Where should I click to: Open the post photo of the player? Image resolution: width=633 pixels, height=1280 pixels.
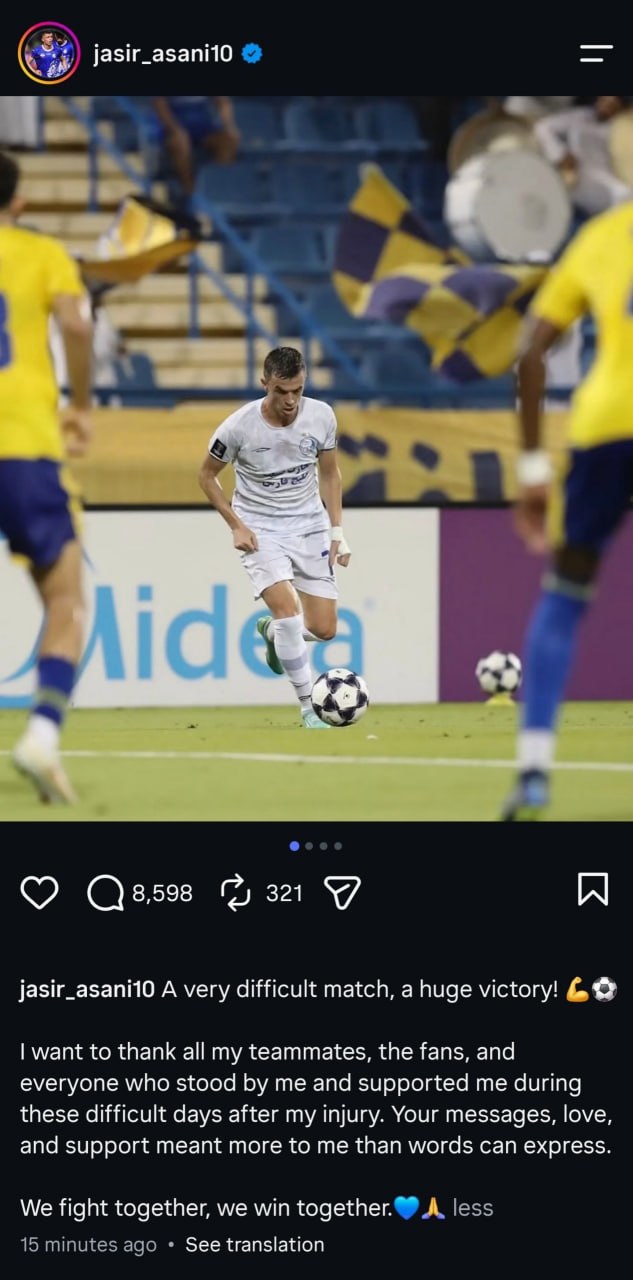point(316,458)
